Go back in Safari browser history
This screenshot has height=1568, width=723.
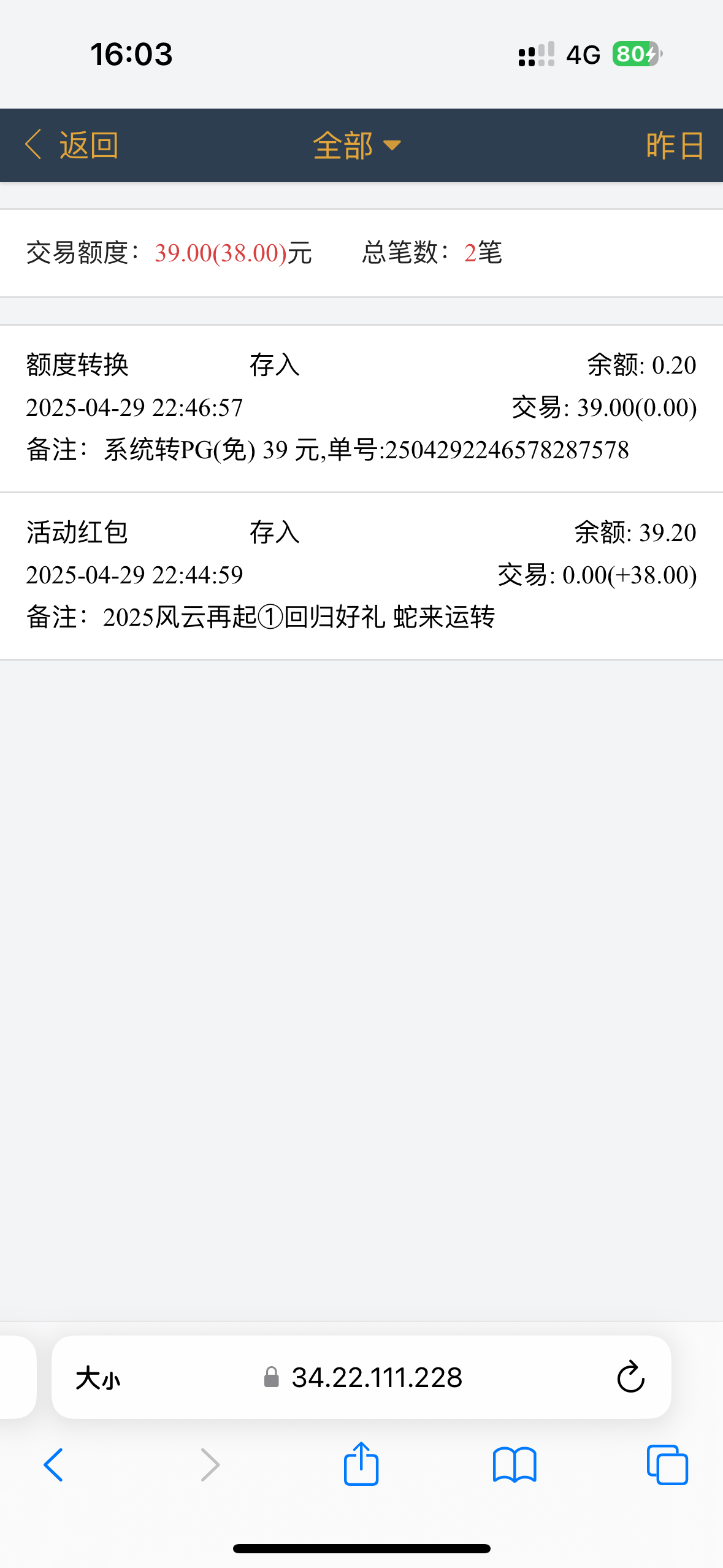[54, 1465]
